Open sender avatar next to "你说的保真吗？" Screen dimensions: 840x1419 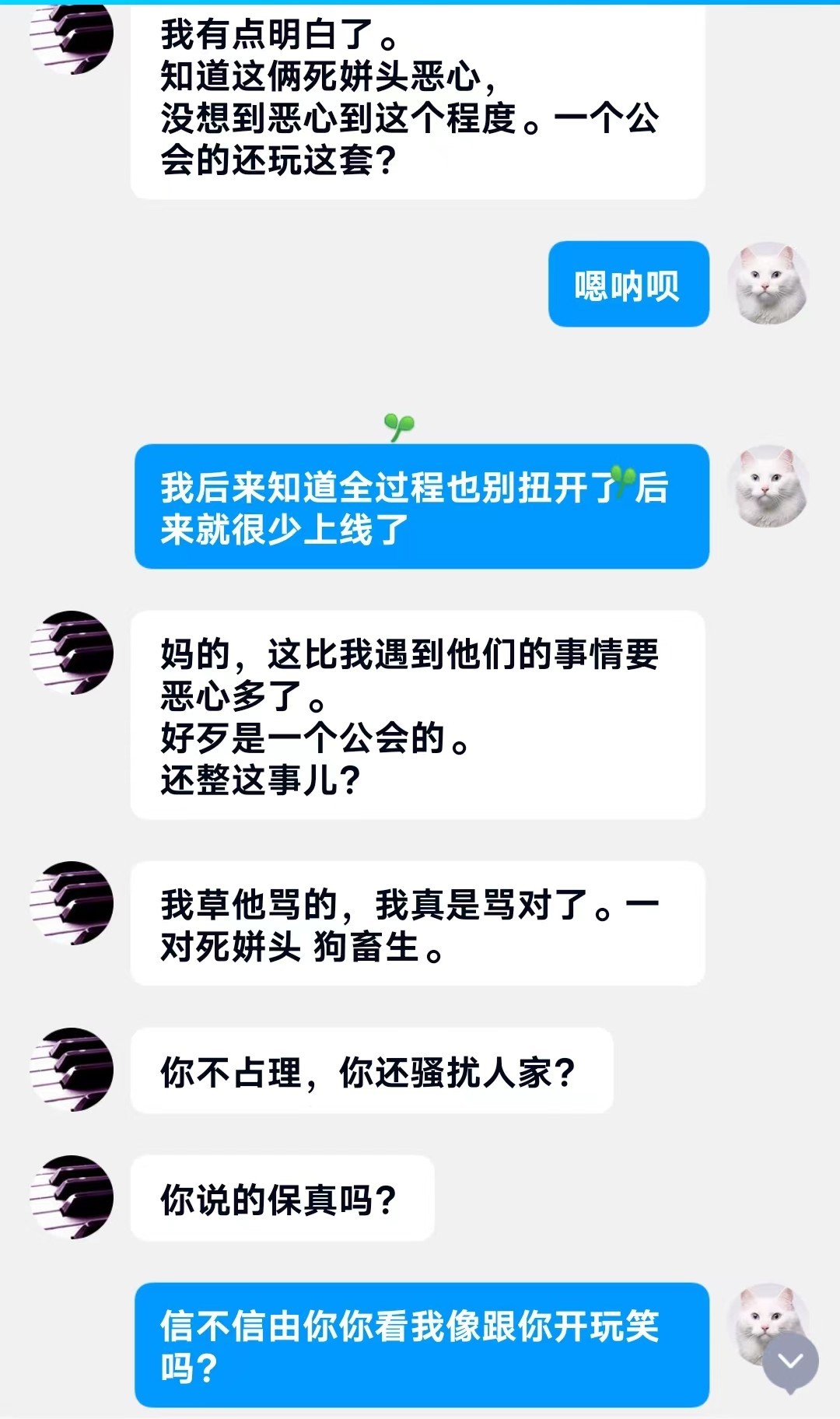point(72,1197)
